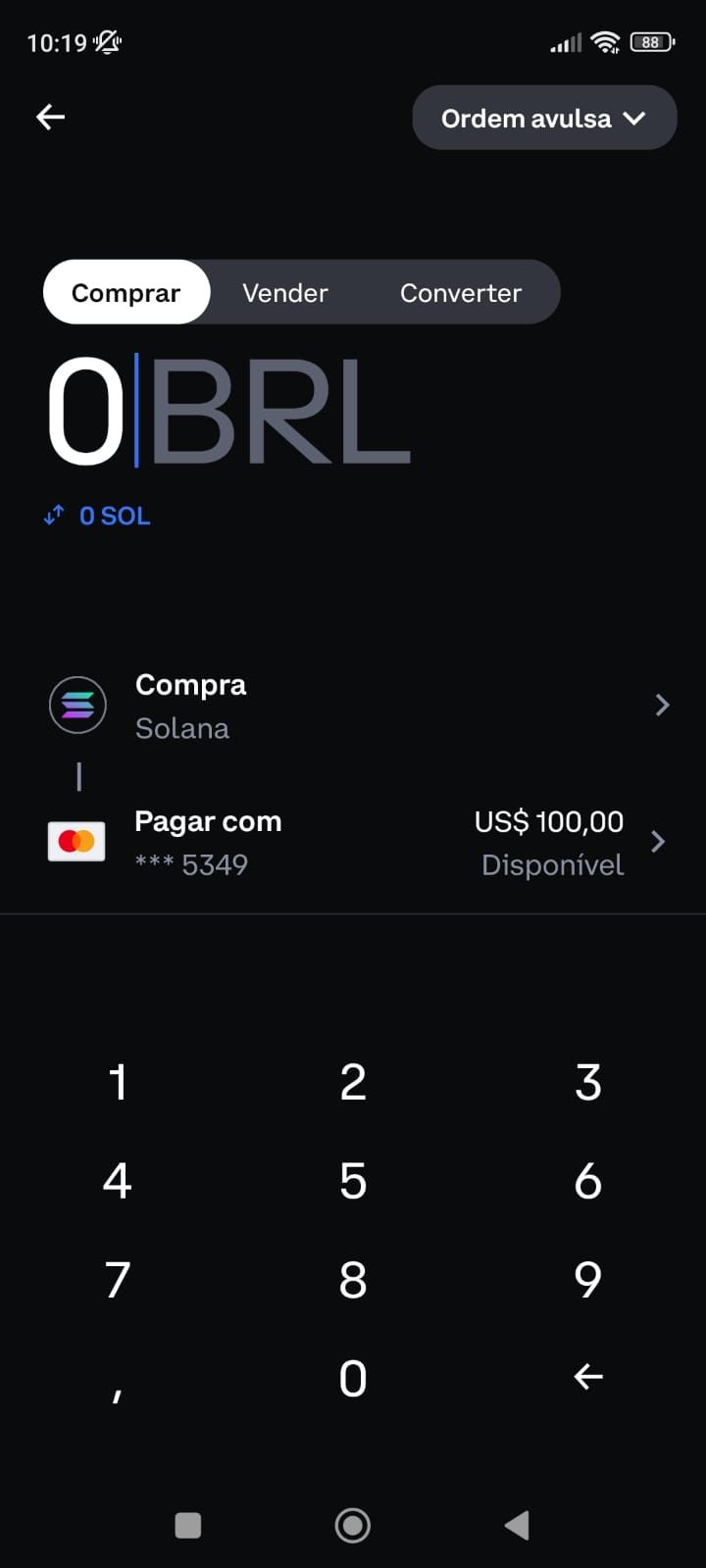706x1568 pixels.
Task: Enter digit 3 on the keypad
Action: point(588,1083)
